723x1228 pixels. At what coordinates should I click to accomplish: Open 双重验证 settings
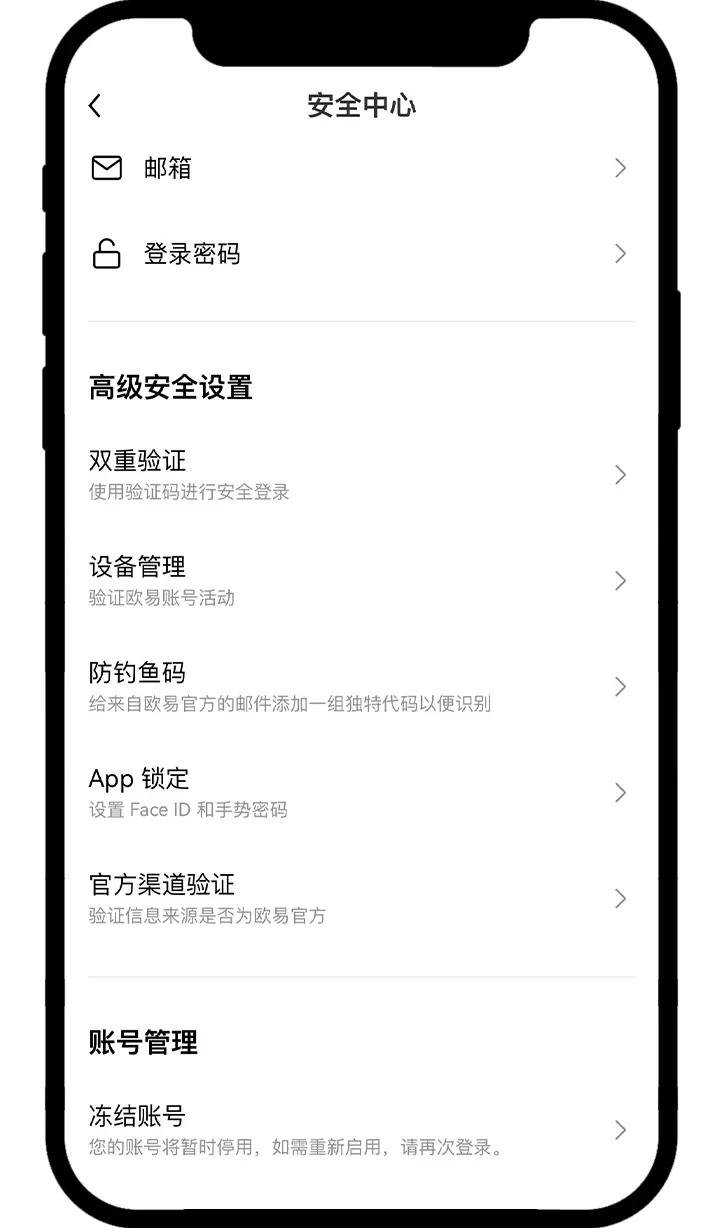click(360, 474)
